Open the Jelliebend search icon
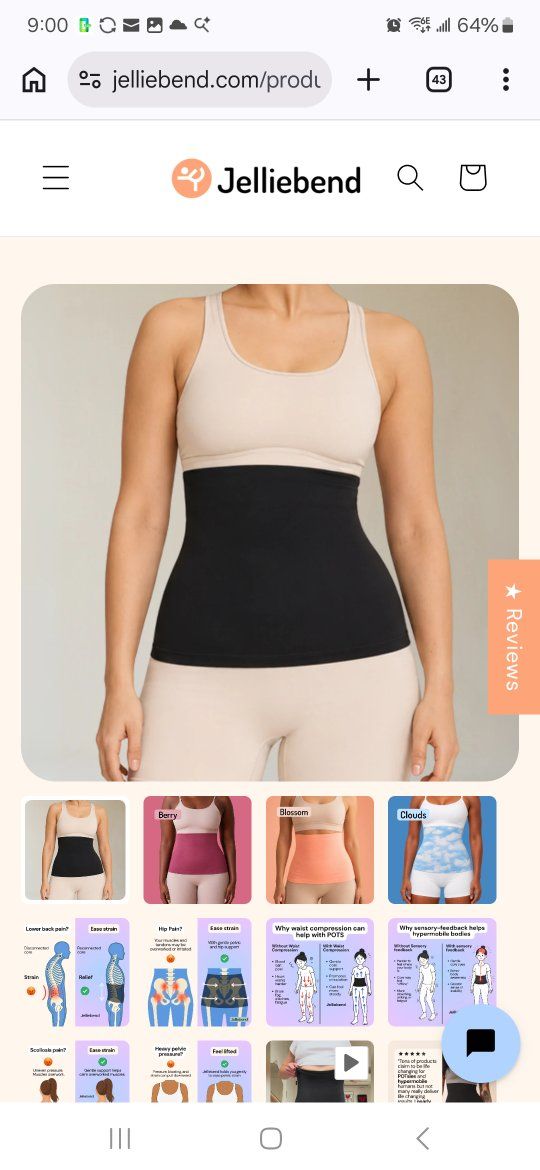The height and width of the screenshot is (1170, 540). pos(409,178)
